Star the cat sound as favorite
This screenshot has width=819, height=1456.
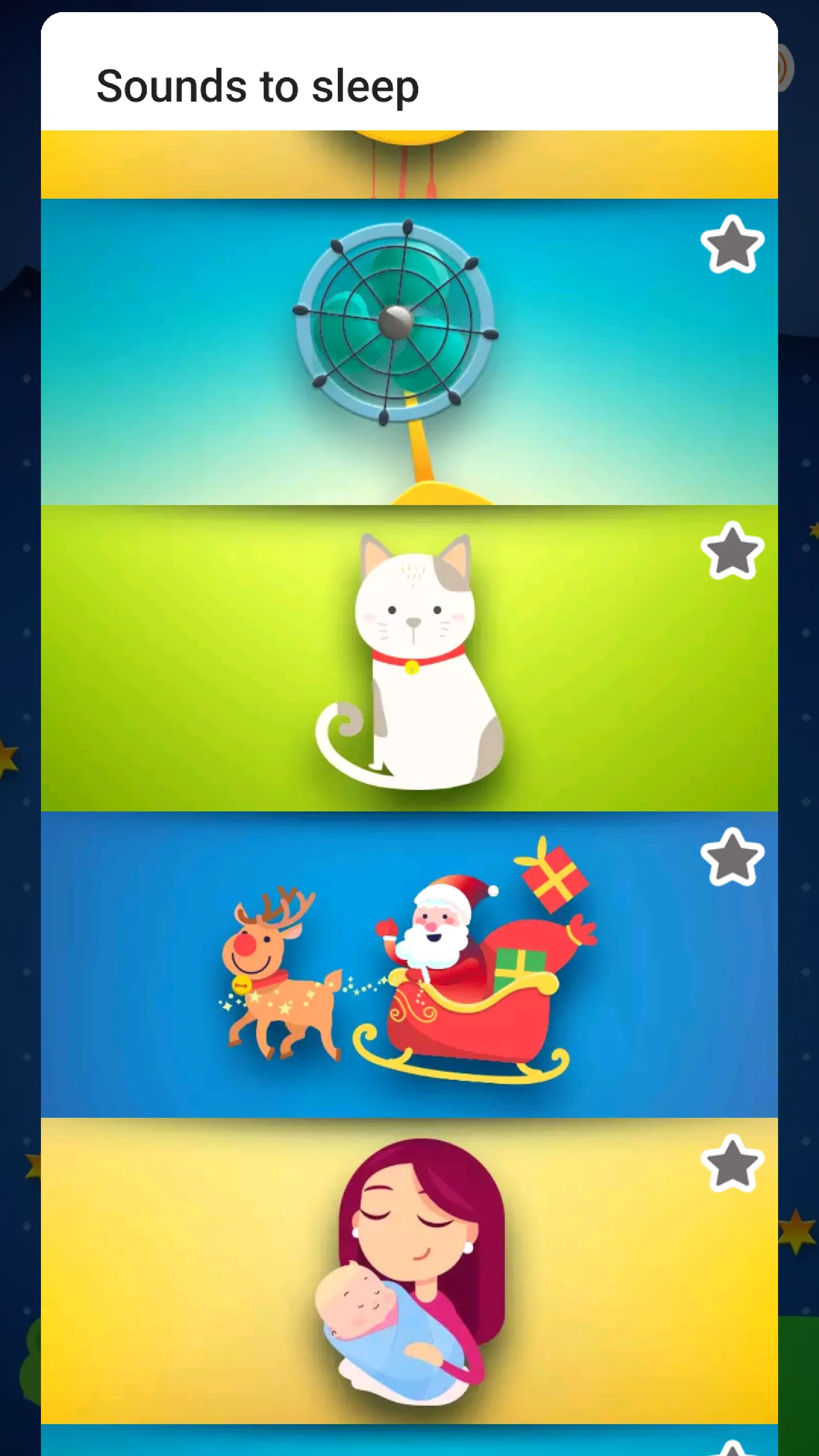[x=732, y=551]
